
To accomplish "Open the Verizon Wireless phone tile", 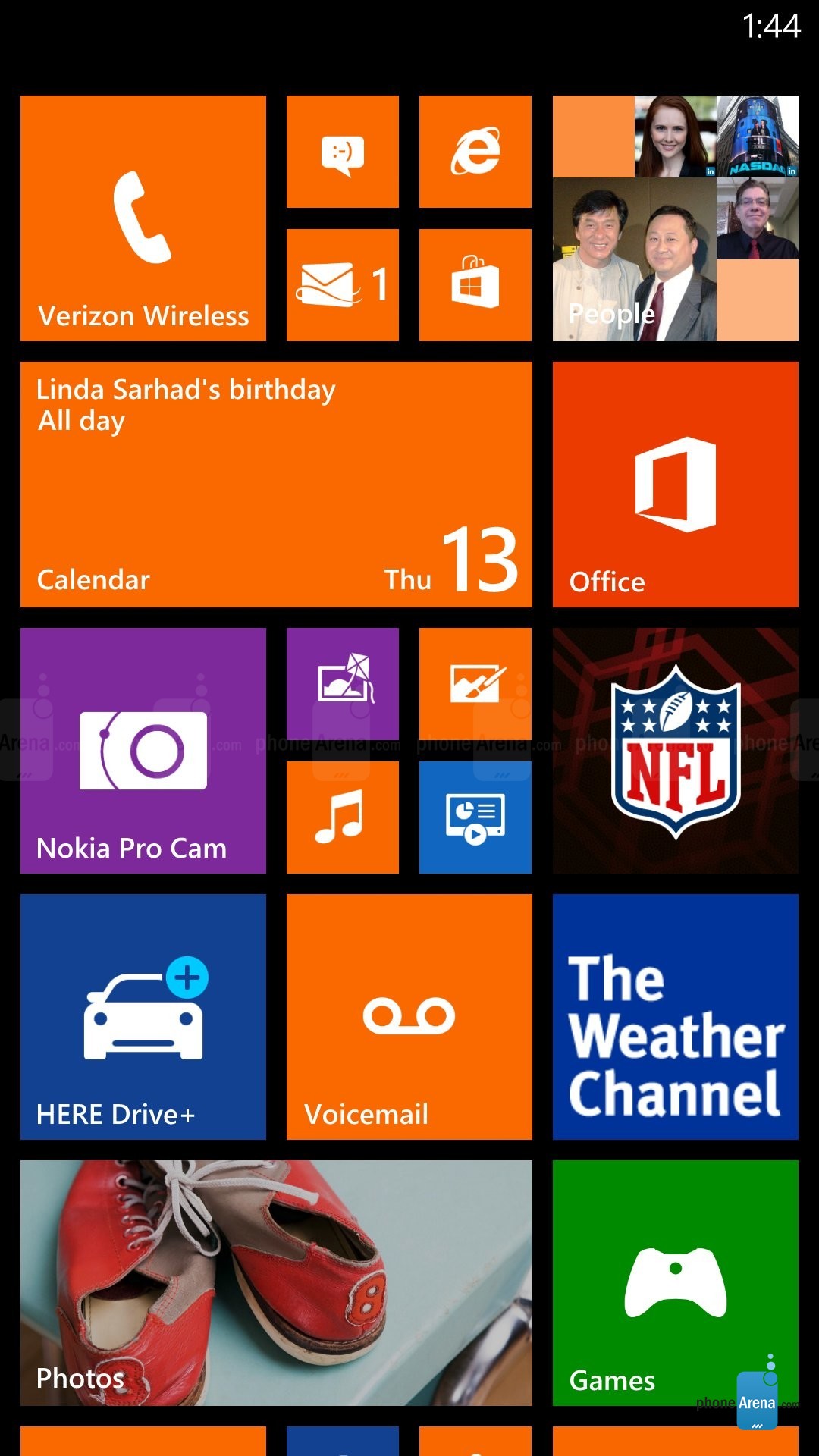I will pyautogui.click(x=143, y=218).
